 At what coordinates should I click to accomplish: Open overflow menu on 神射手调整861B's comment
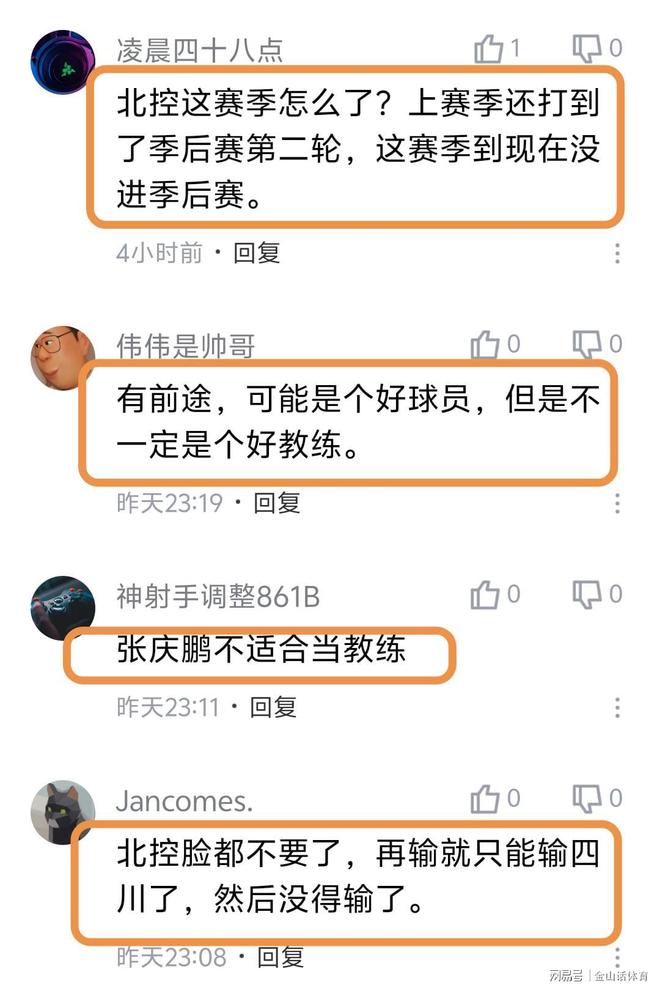[617, 707]
